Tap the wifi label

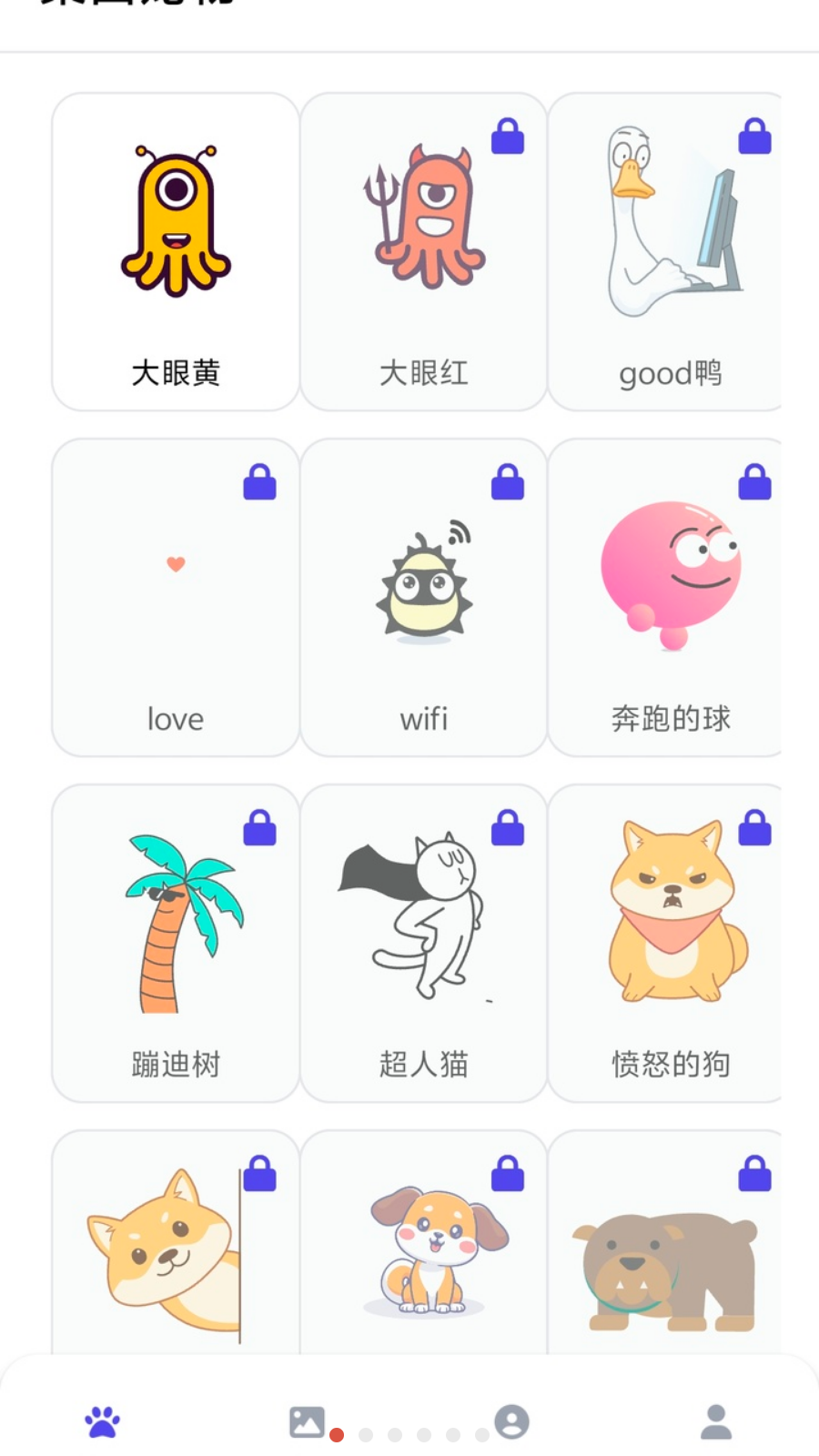point(423,718)
